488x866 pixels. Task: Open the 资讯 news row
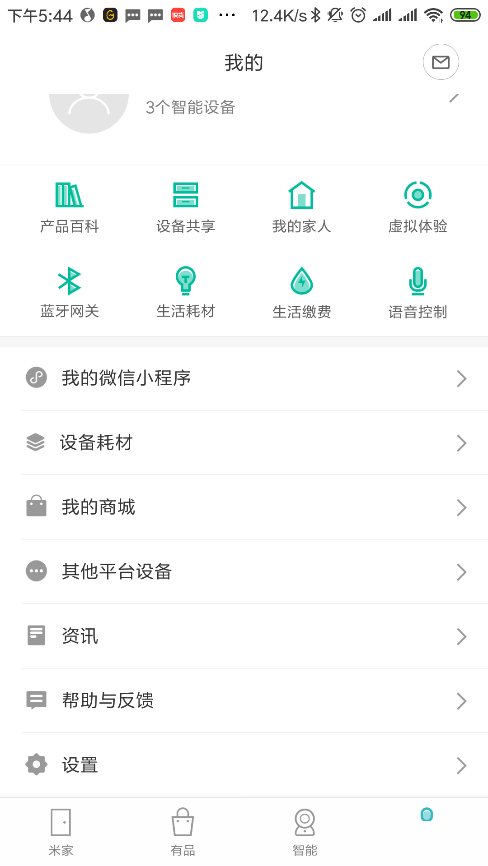coord(244,636)
